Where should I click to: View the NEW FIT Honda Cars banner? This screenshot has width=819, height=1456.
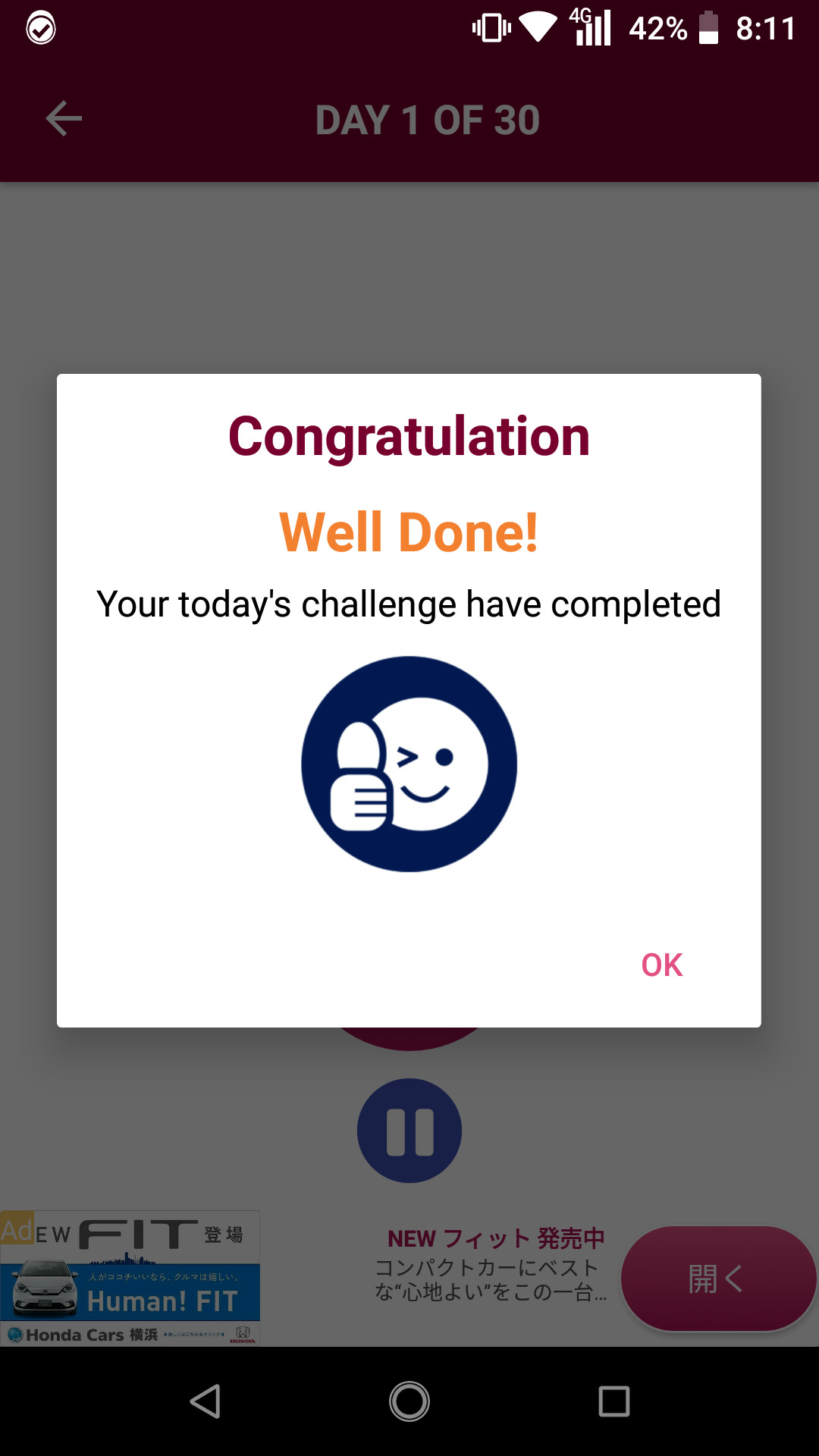130,1278
